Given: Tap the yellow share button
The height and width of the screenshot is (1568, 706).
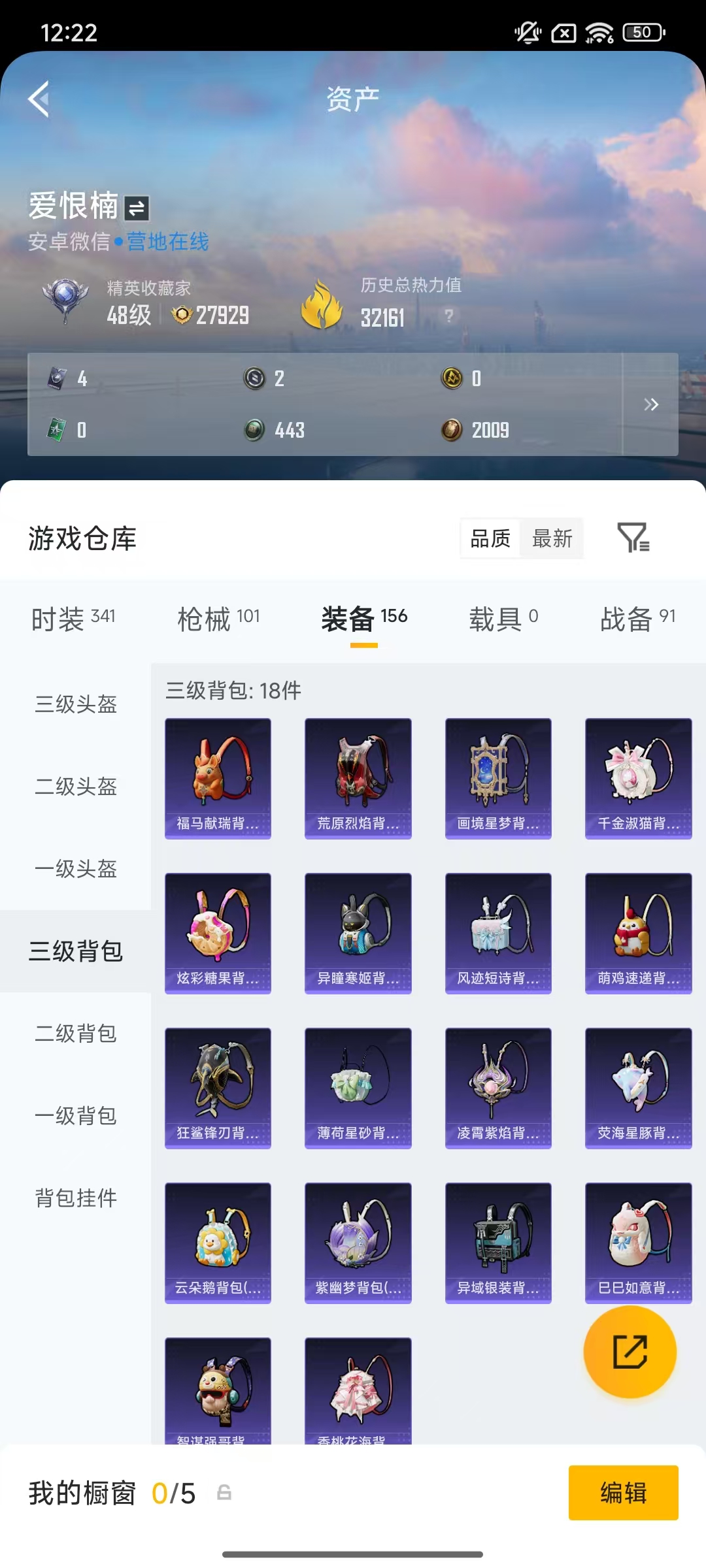Looking at the screenshot, I should coord(630,1352).
